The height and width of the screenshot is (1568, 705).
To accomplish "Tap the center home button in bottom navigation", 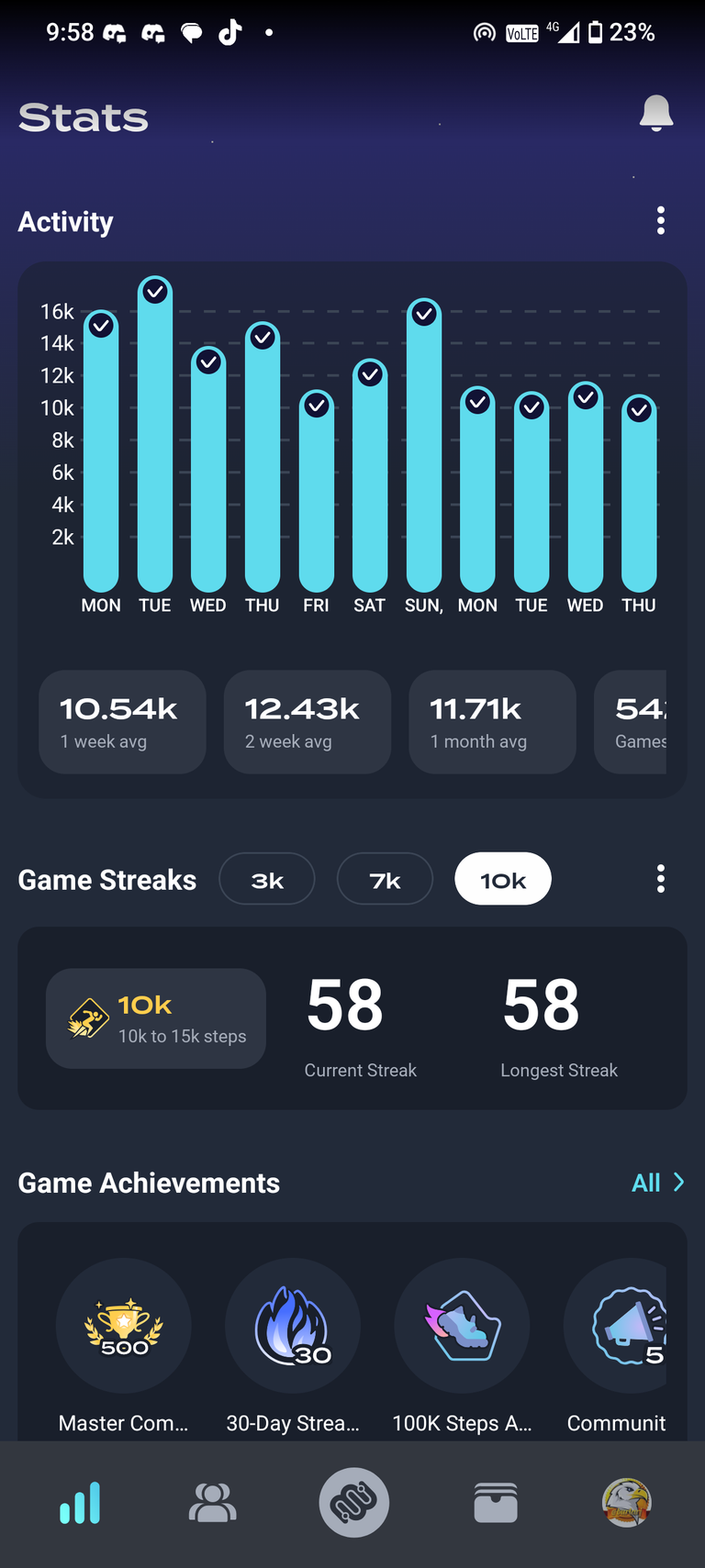I will [354, 1503].
